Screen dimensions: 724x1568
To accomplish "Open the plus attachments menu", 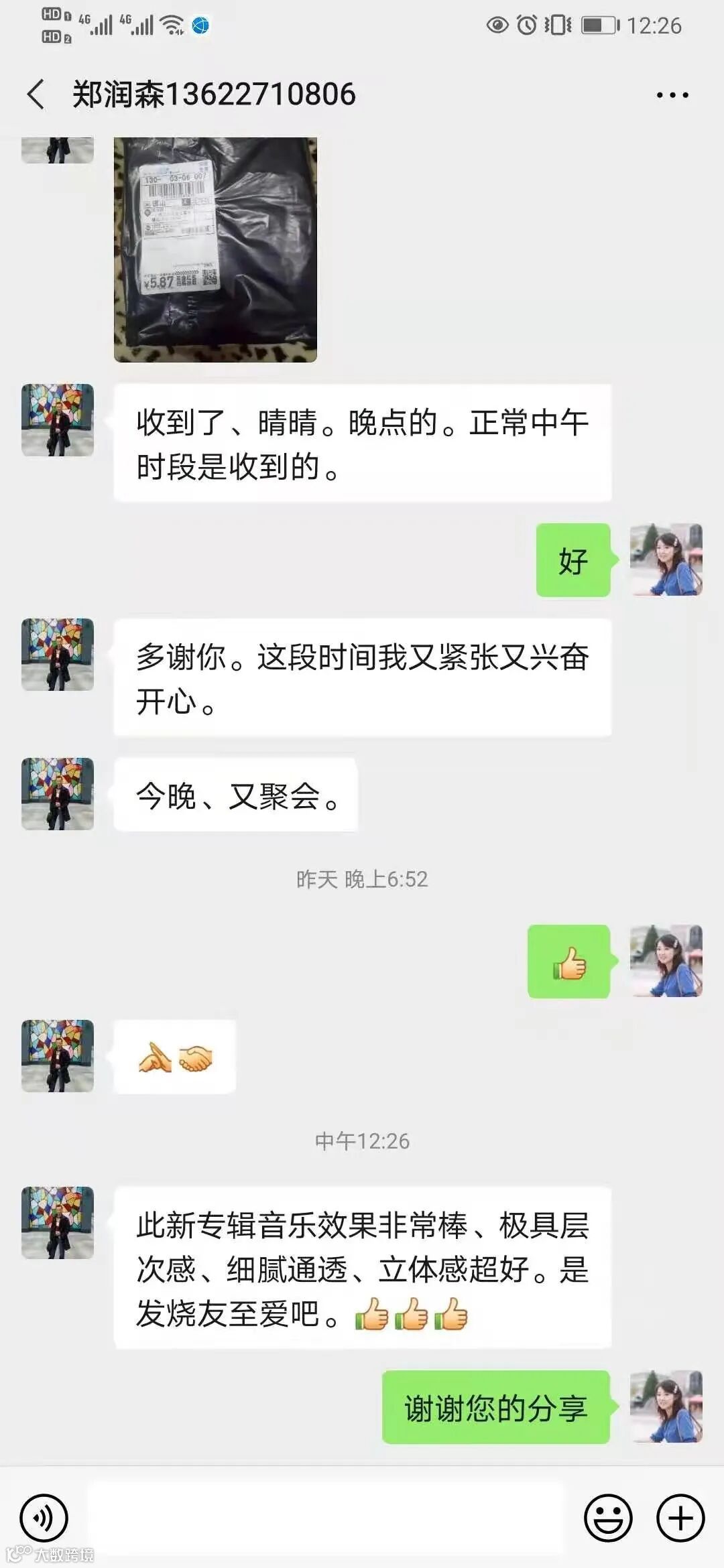I will pyautogui.click(x=680, y=1518).
